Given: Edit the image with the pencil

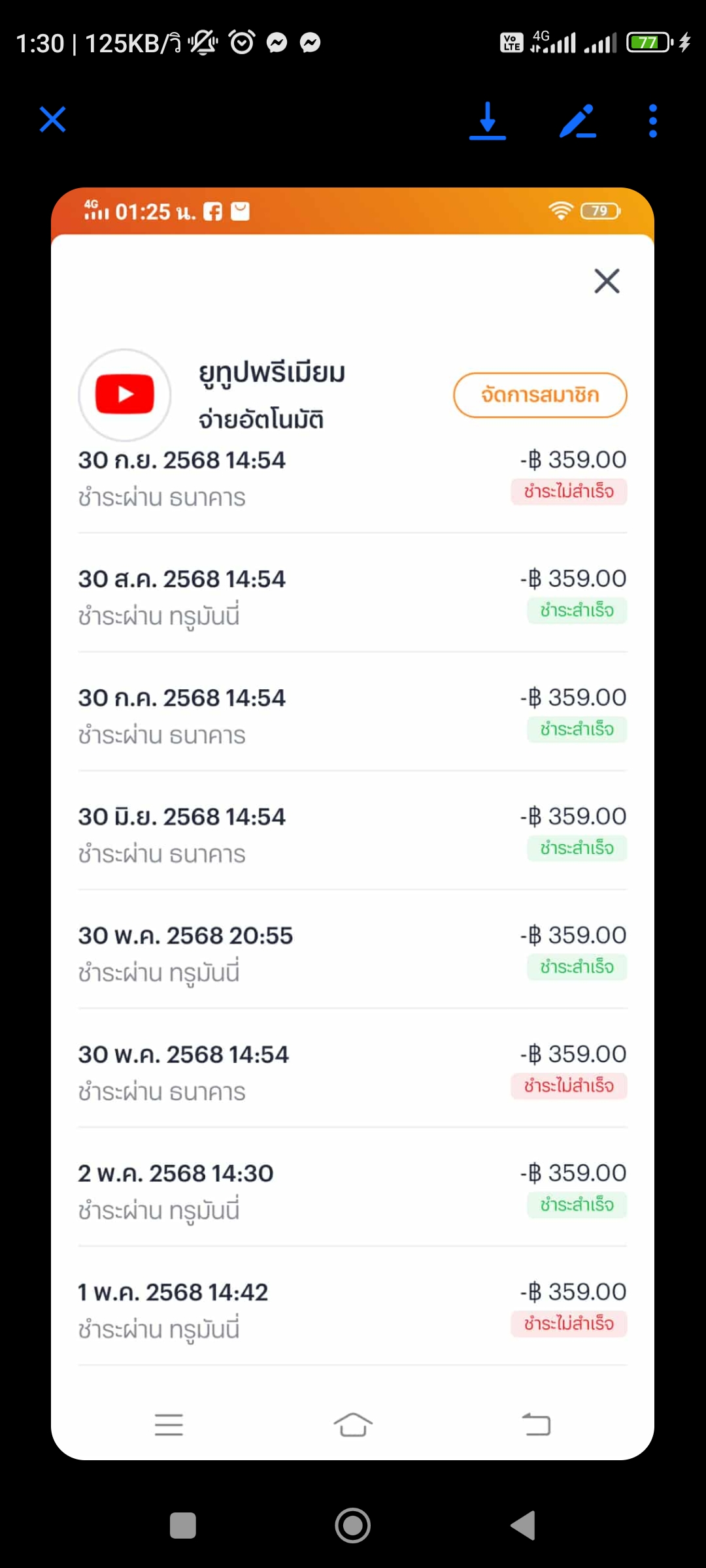Looking at the screenshot, I should [578, 121].
